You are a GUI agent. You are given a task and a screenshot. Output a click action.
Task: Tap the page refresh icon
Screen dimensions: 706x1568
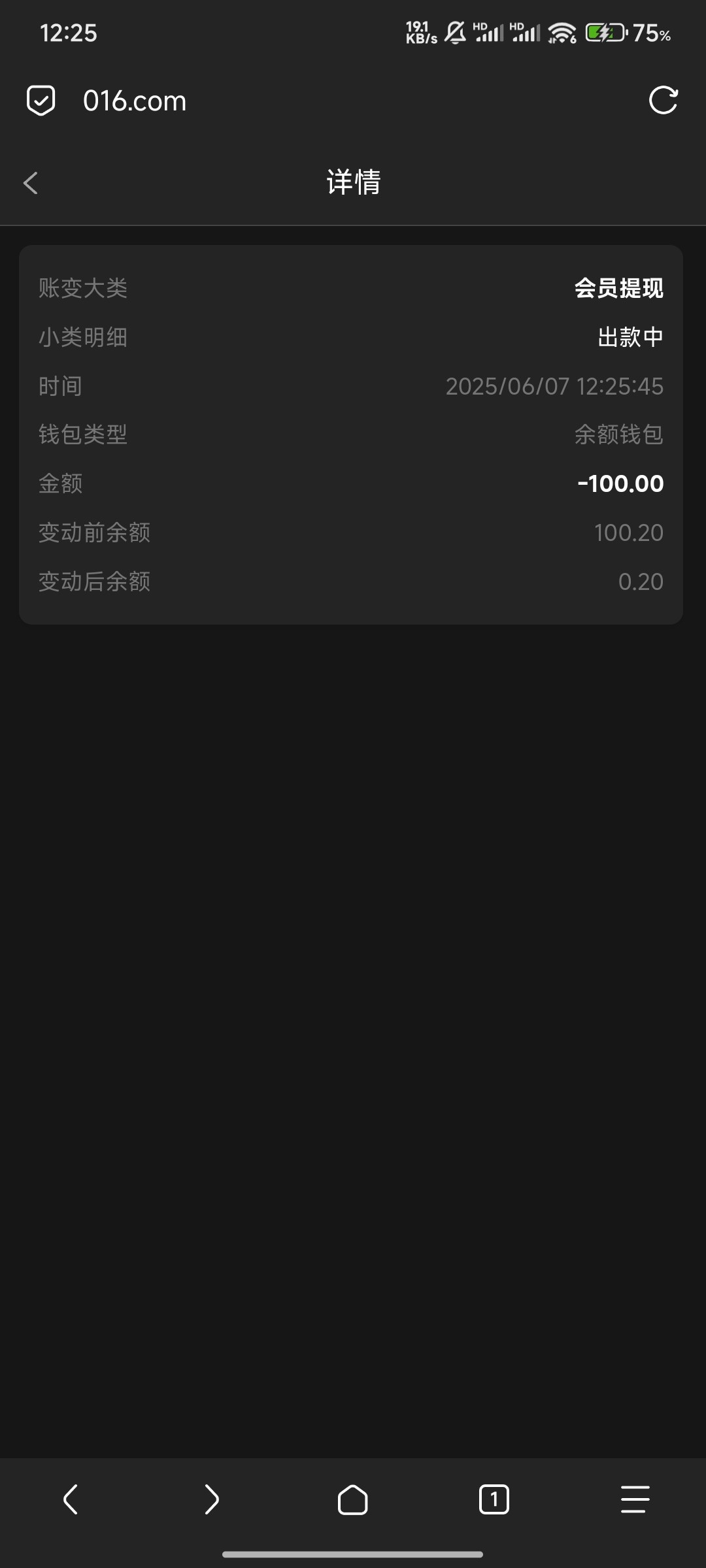click(x=663, y=100)
